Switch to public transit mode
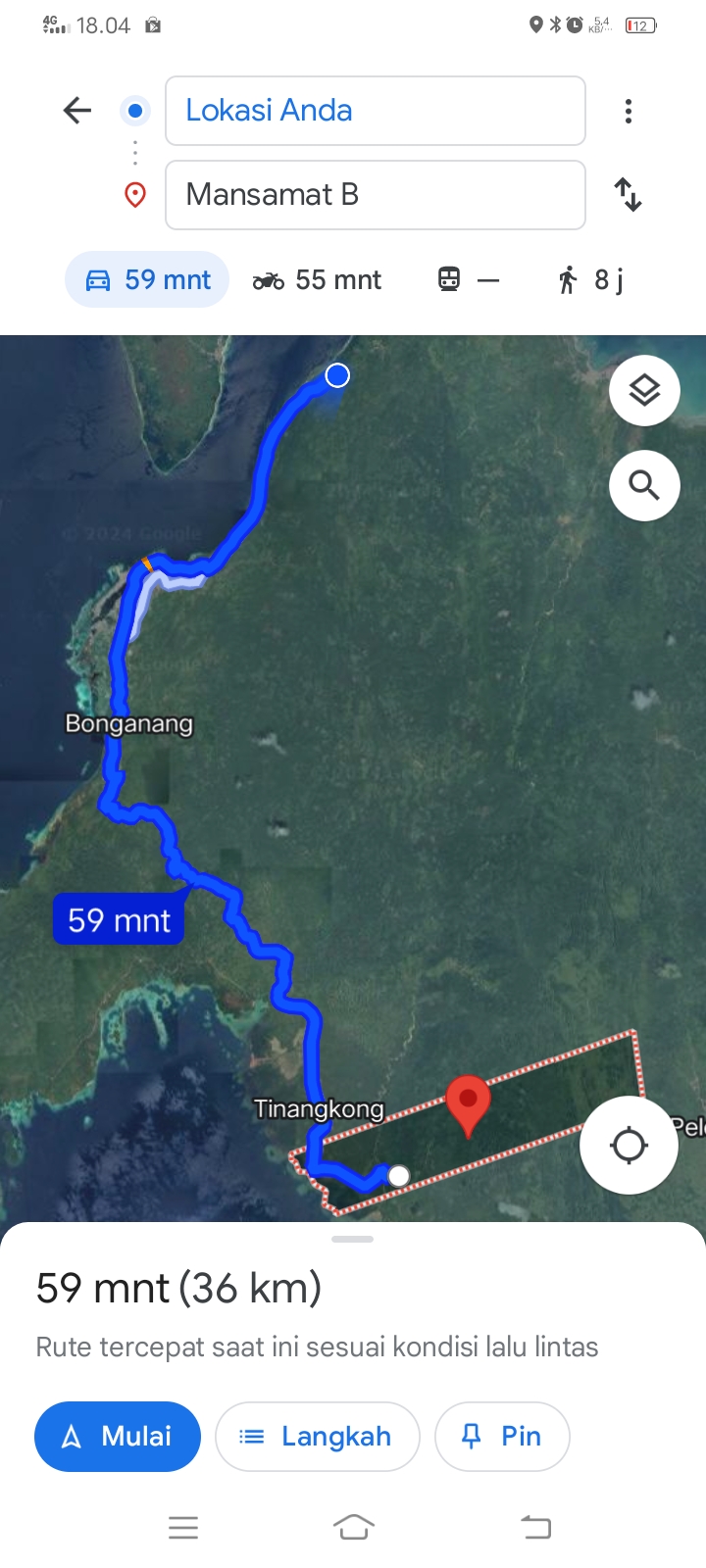The image size is (706, 1568). click(468, 280)
